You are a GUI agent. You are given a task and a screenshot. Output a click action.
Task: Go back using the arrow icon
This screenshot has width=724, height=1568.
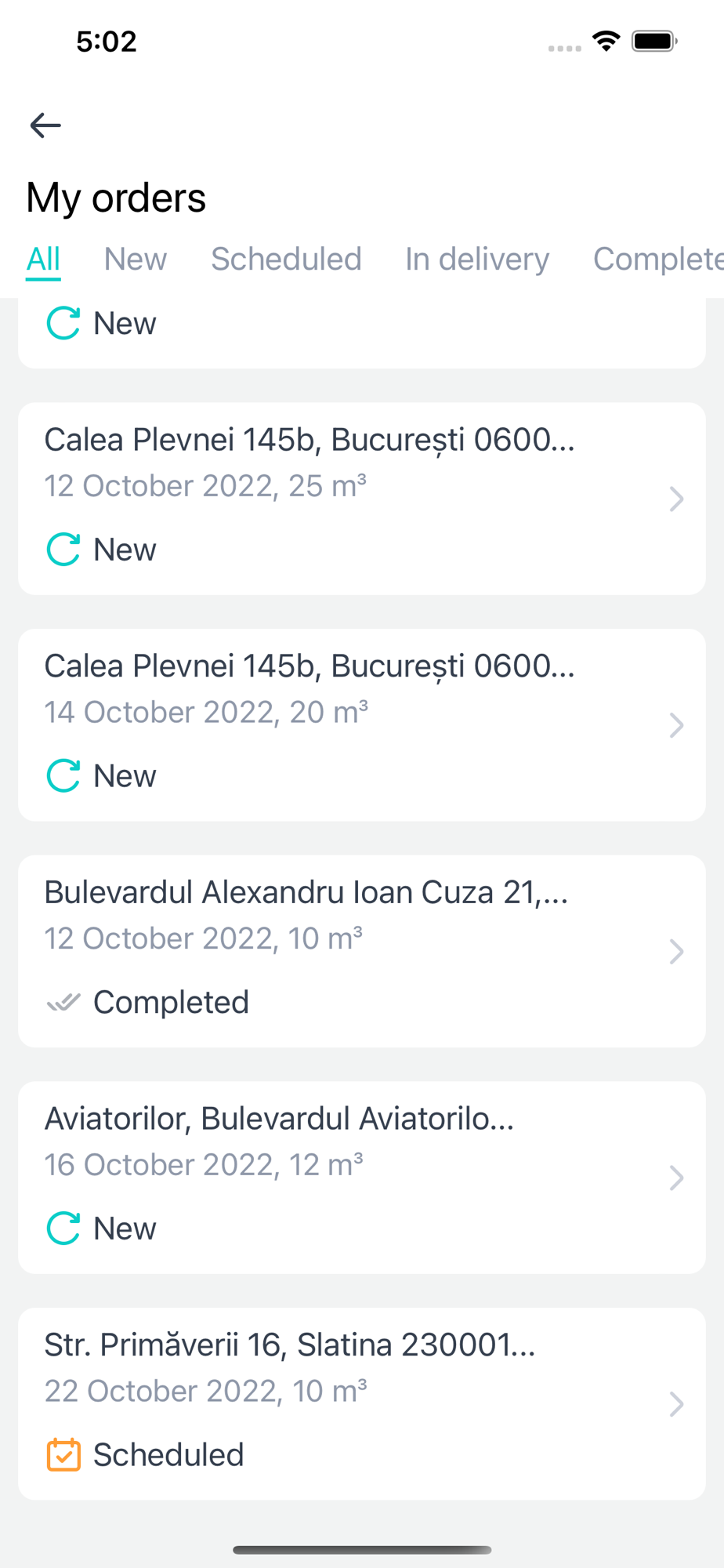point(45,125)
